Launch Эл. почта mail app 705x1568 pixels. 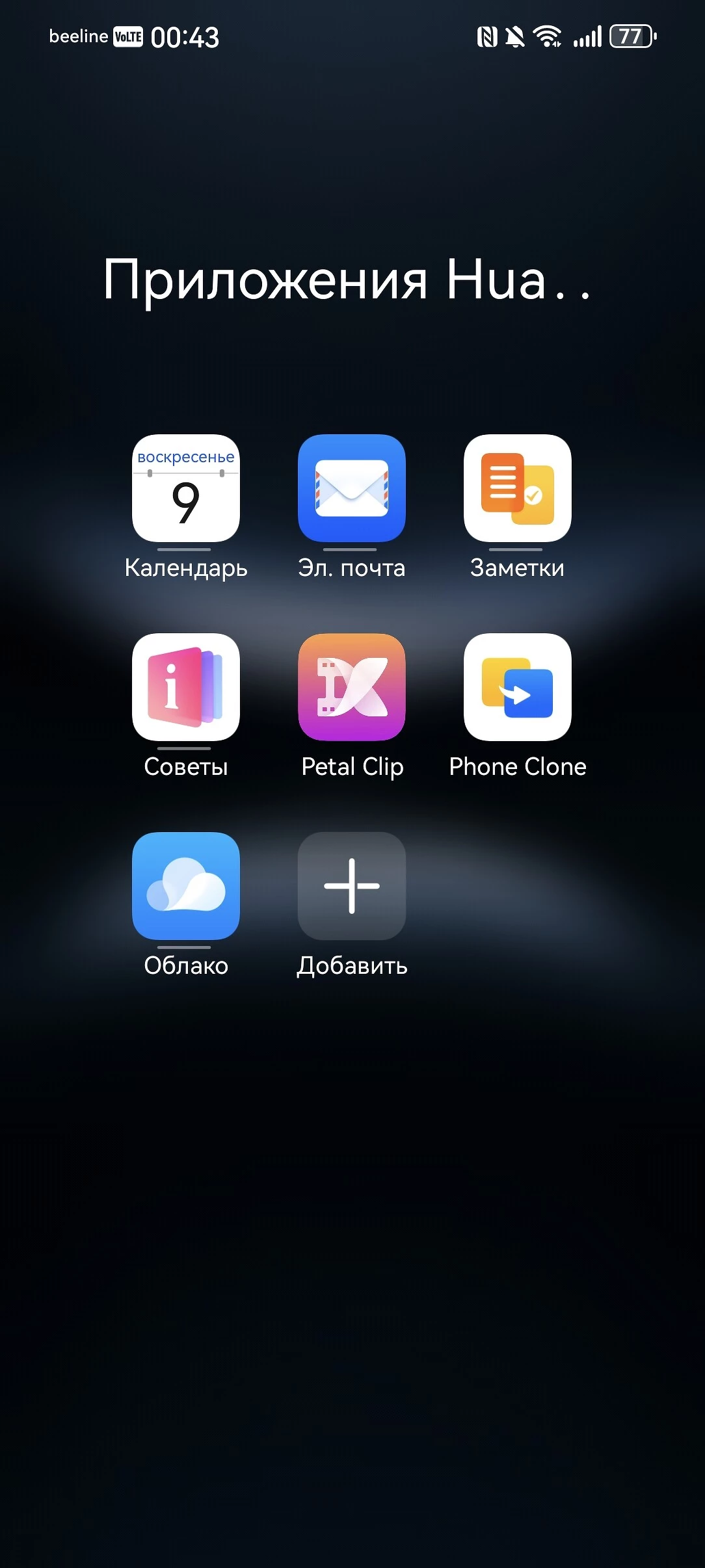(x=352, y=488)
